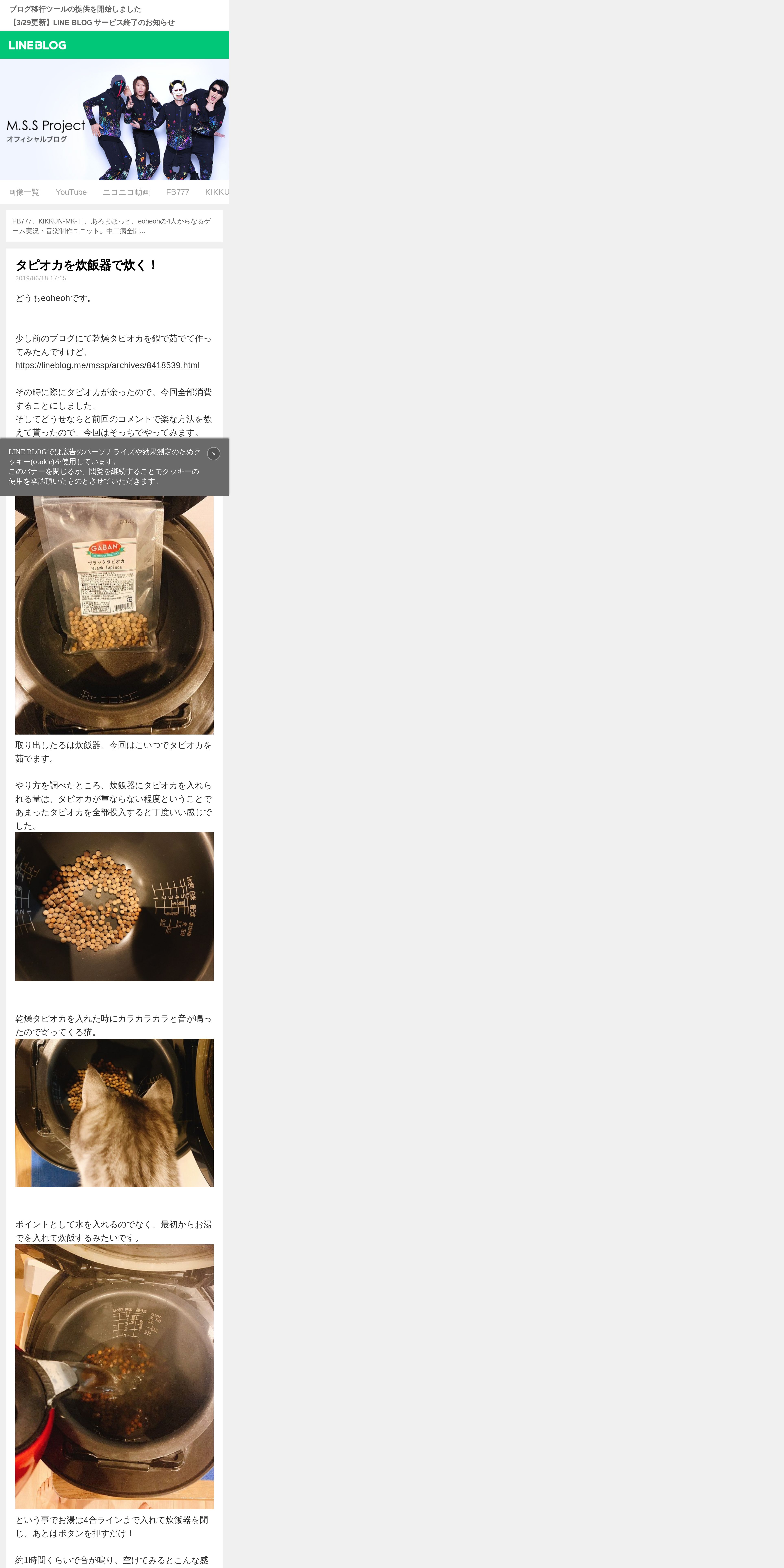Open the M.S.S Project blog header
The image size is (784, 1568).
coord(114,119)
